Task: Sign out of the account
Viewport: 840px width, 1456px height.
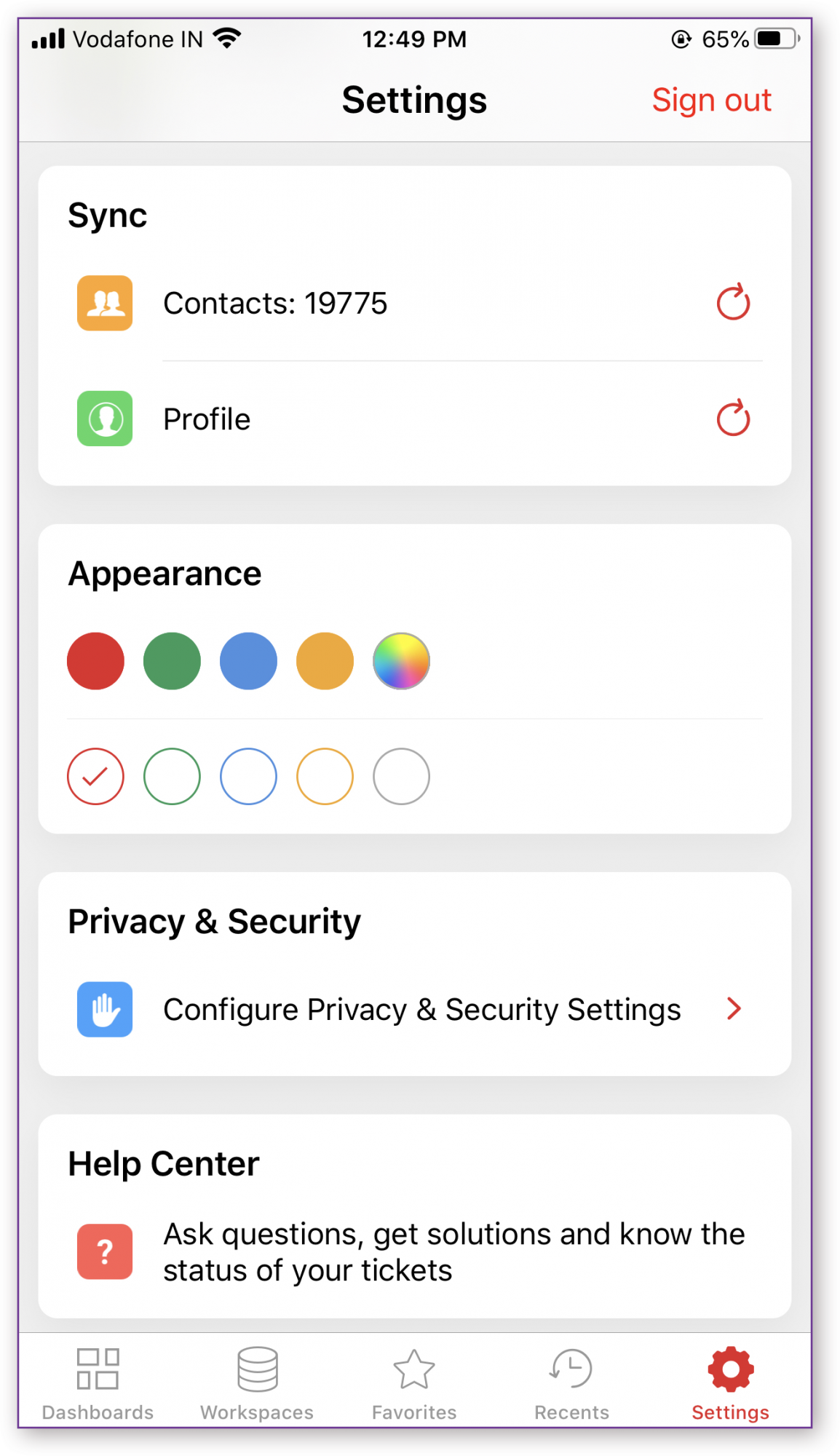Action: [710, 100]
